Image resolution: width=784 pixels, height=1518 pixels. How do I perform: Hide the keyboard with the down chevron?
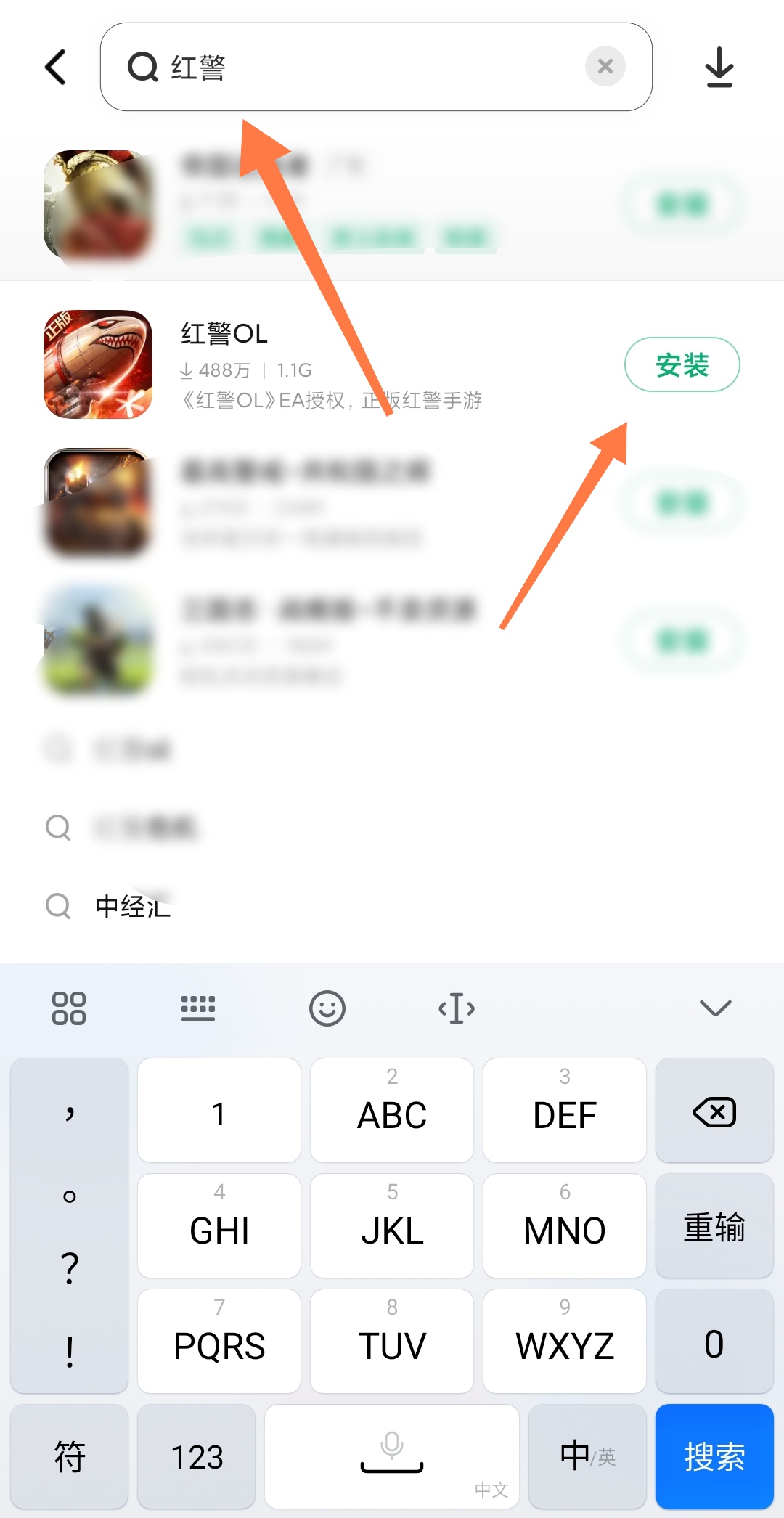point(715,1008)
